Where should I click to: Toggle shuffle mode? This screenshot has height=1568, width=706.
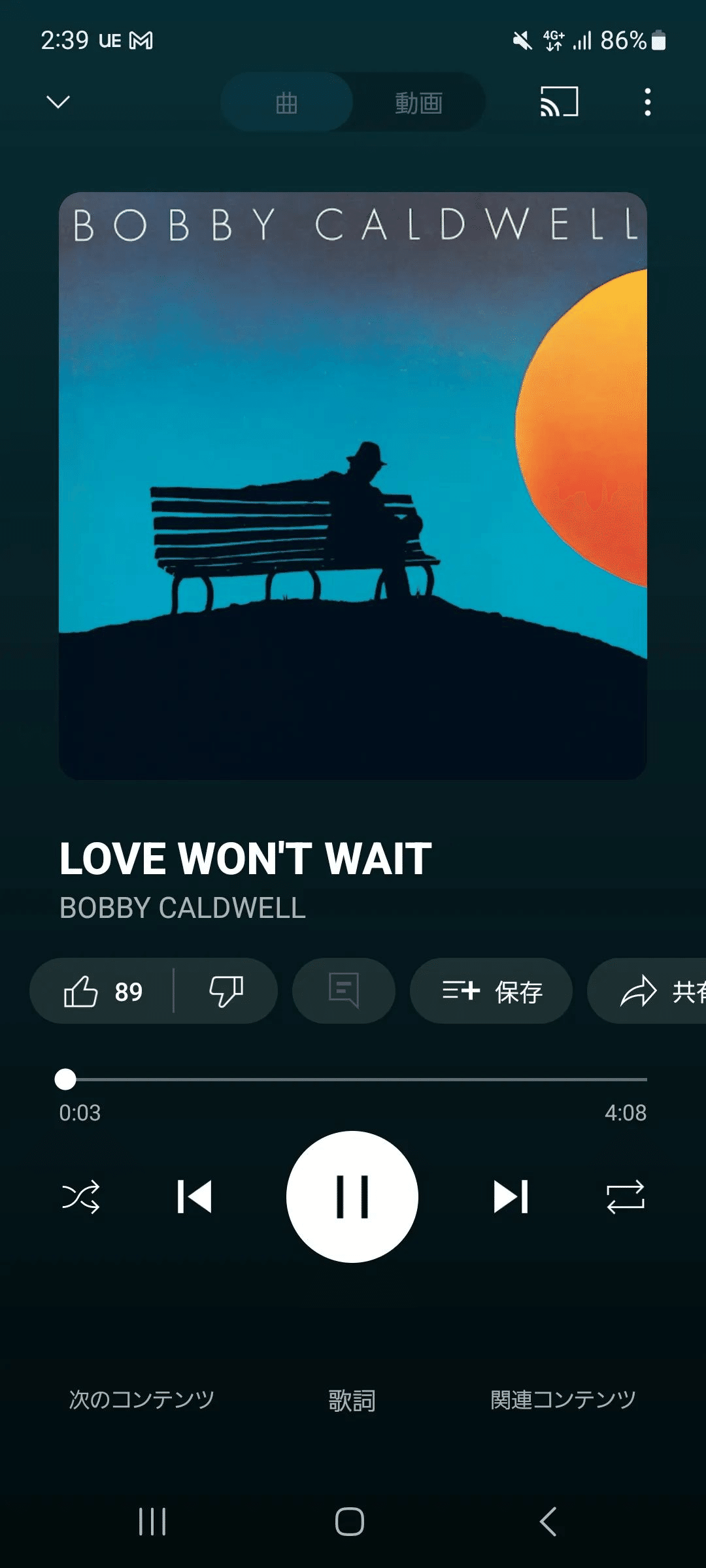(x=80, y=1197)
